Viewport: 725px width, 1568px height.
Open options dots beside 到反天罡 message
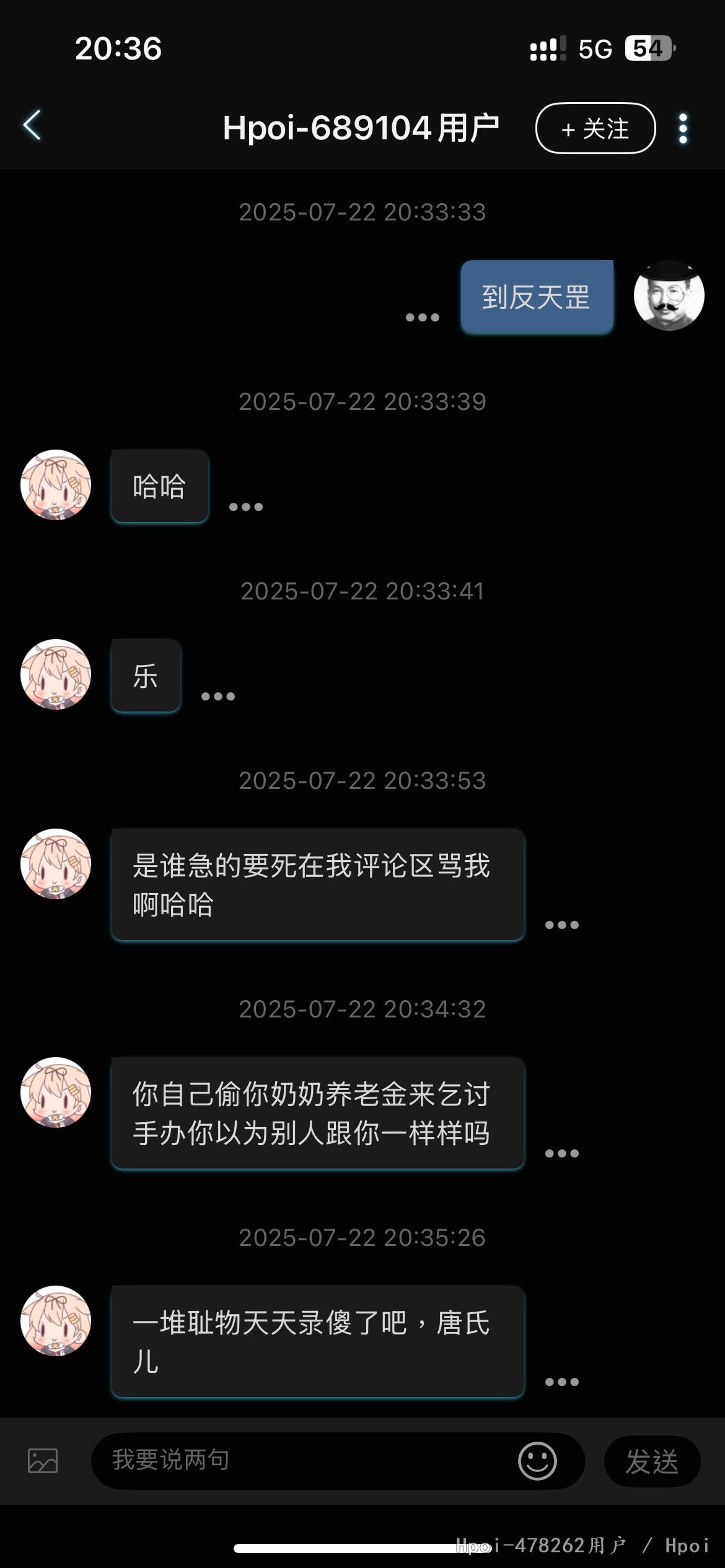click(423, 318)
